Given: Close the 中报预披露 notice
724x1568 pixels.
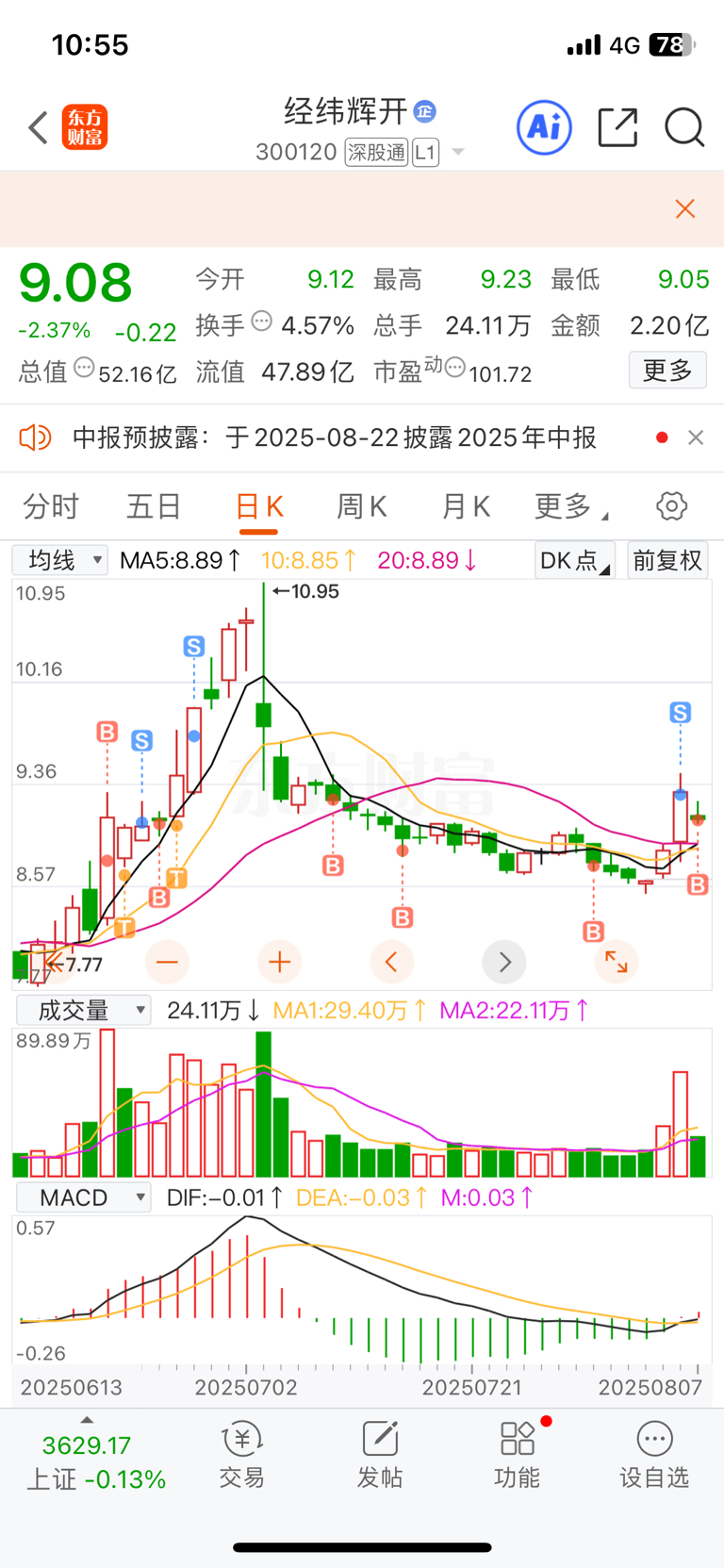Looking at the screenshot, I should (696, 437).
